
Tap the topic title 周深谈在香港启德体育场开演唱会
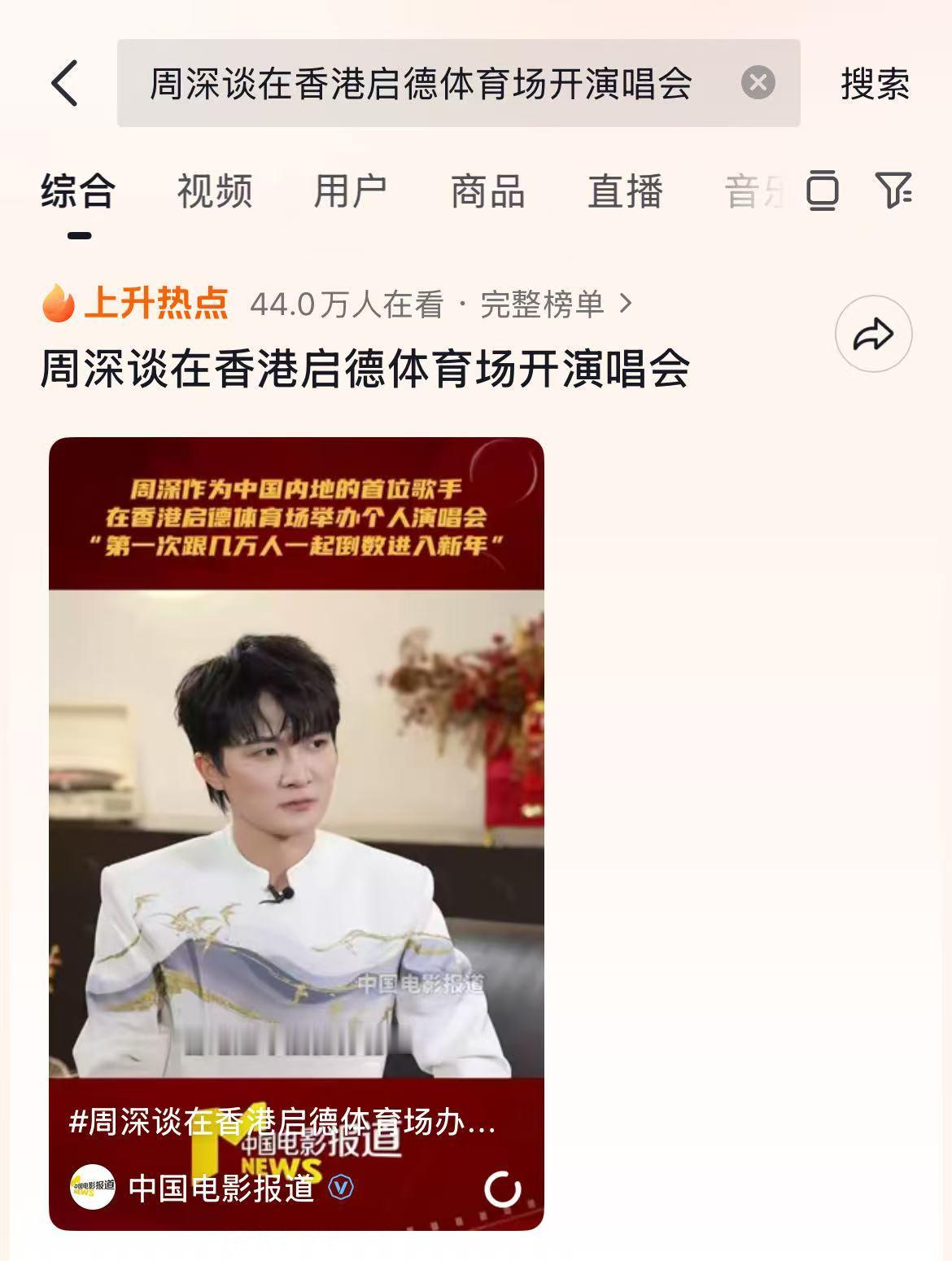pyautogui.click(x=365, y=368)
